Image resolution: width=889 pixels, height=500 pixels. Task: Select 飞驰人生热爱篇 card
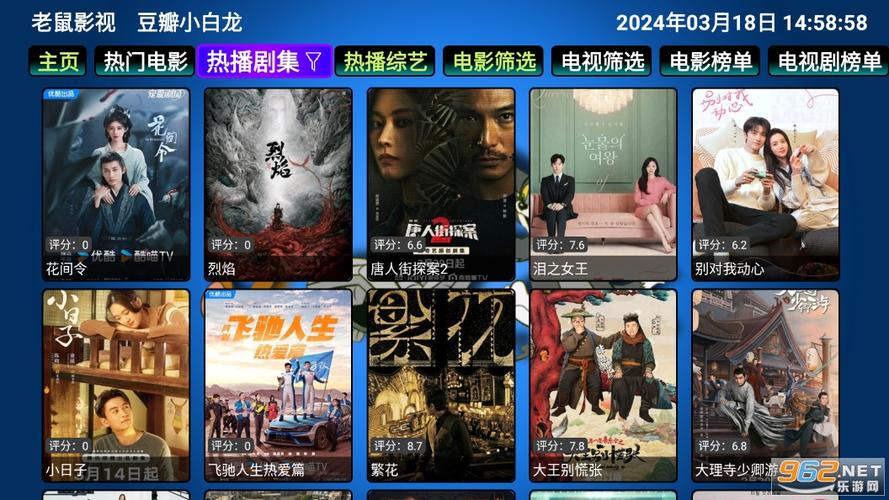click(278, 385)
